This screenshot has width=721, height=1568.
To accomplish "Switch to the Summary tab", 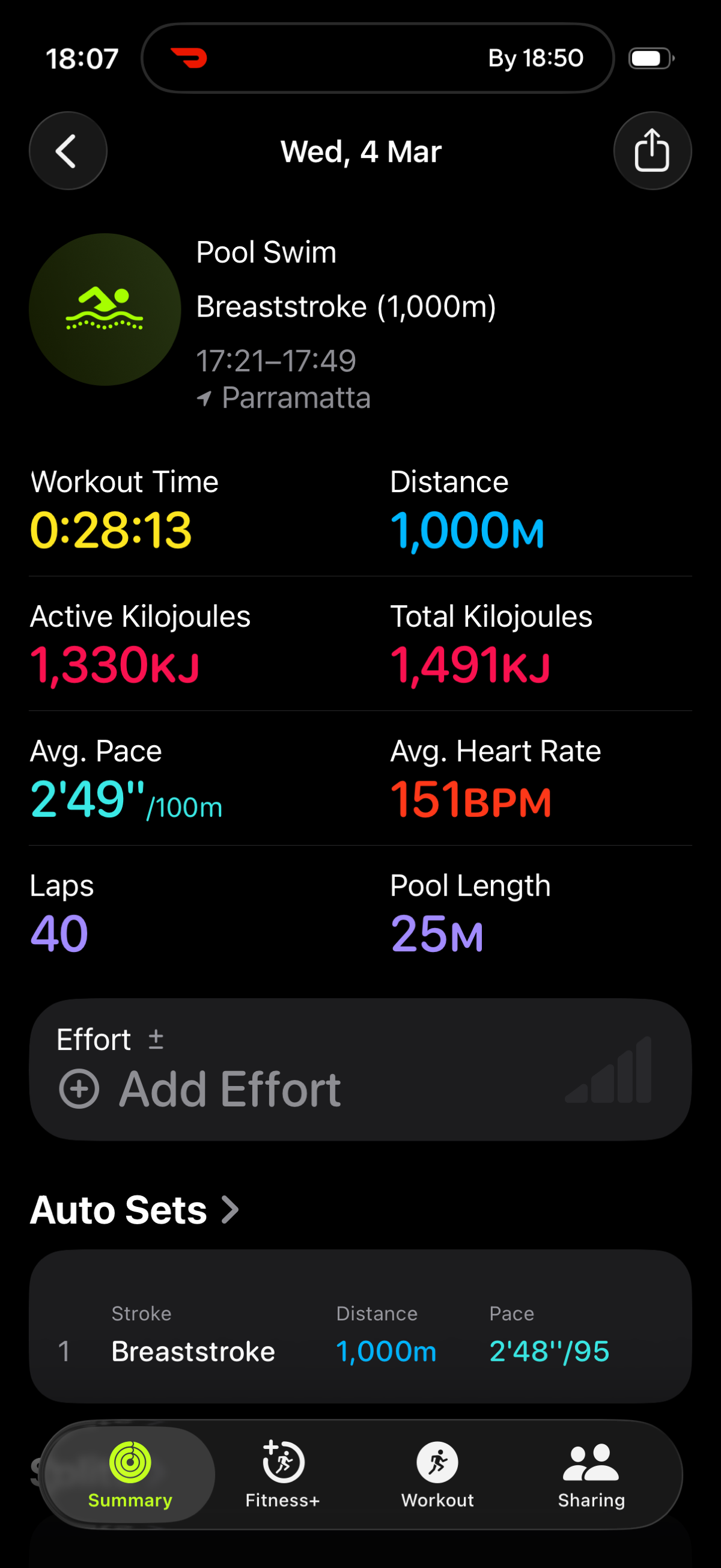I will 130,1474.
